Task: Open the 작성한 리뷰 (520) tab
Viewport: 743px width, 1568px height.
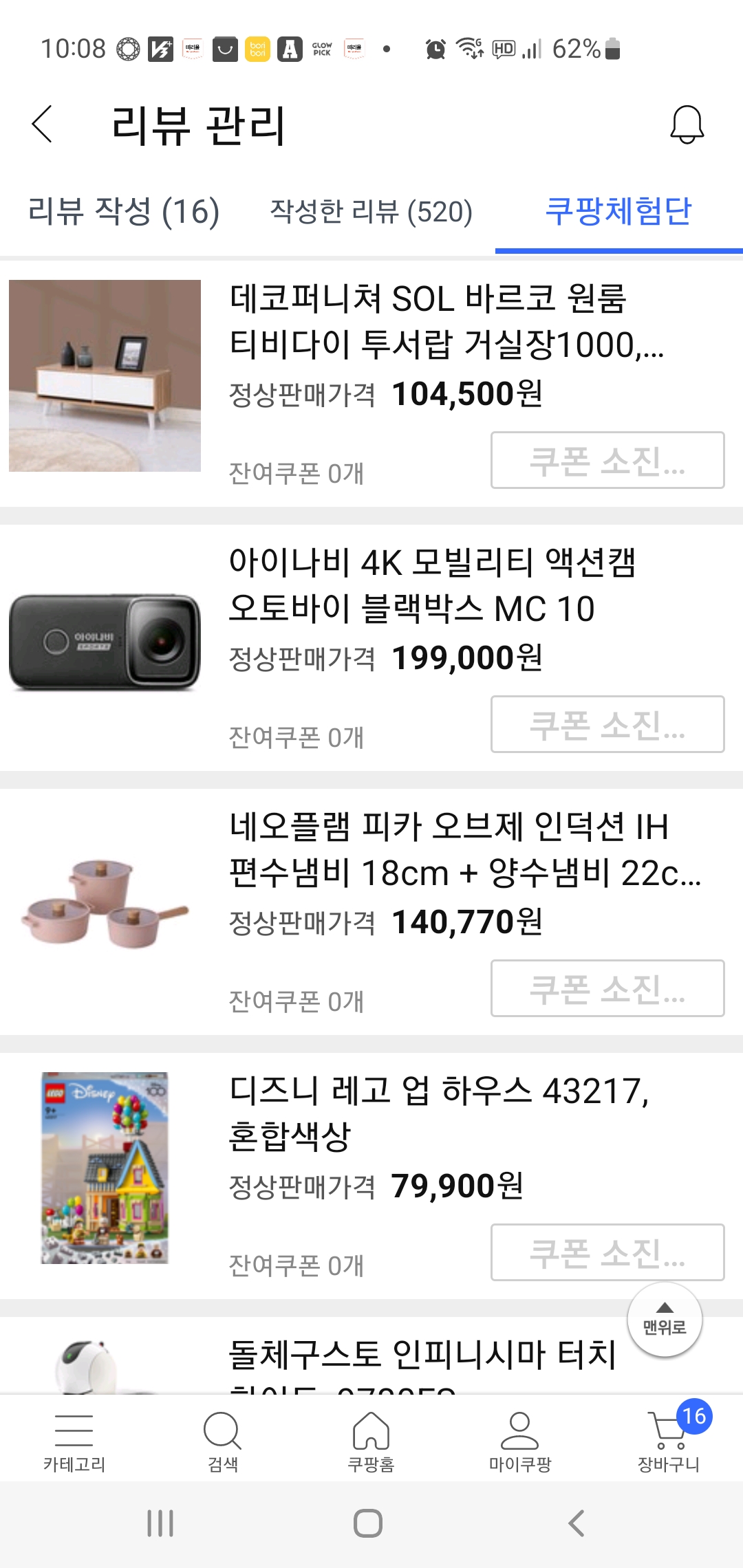Action: click(x=371, y=213)
